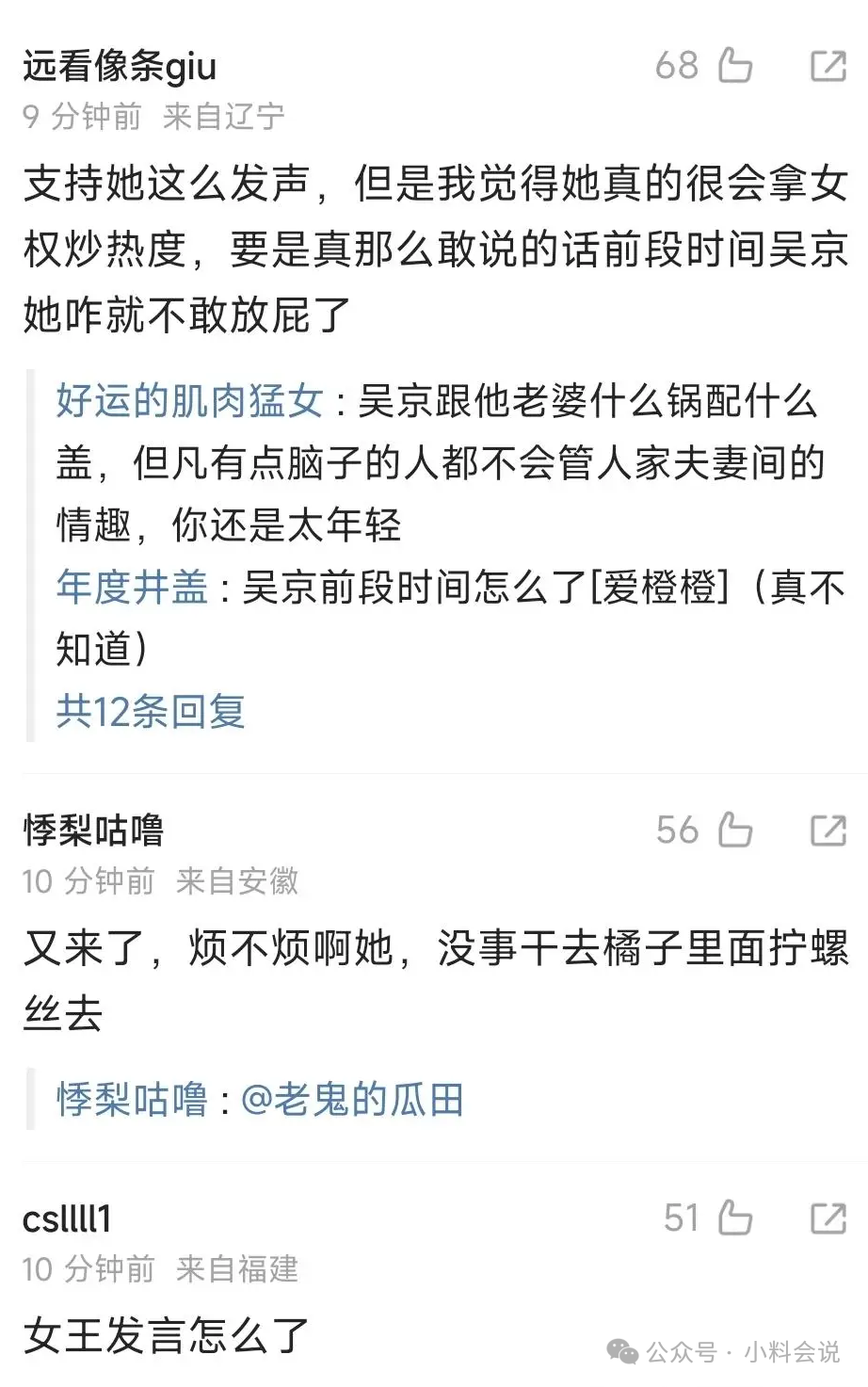Like 悸梨咕噜's comment with 56 likes

734,831
